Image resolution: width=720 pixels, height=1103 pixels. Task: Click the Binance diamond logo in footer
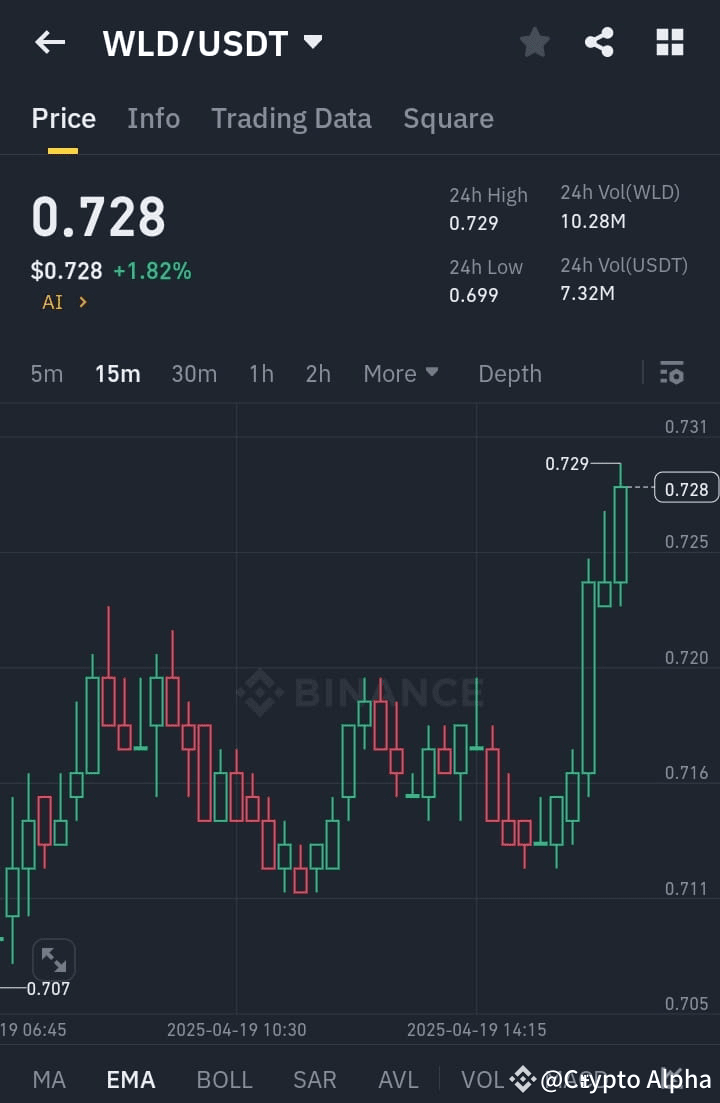pyautogui.click(x=523, y=1079)
